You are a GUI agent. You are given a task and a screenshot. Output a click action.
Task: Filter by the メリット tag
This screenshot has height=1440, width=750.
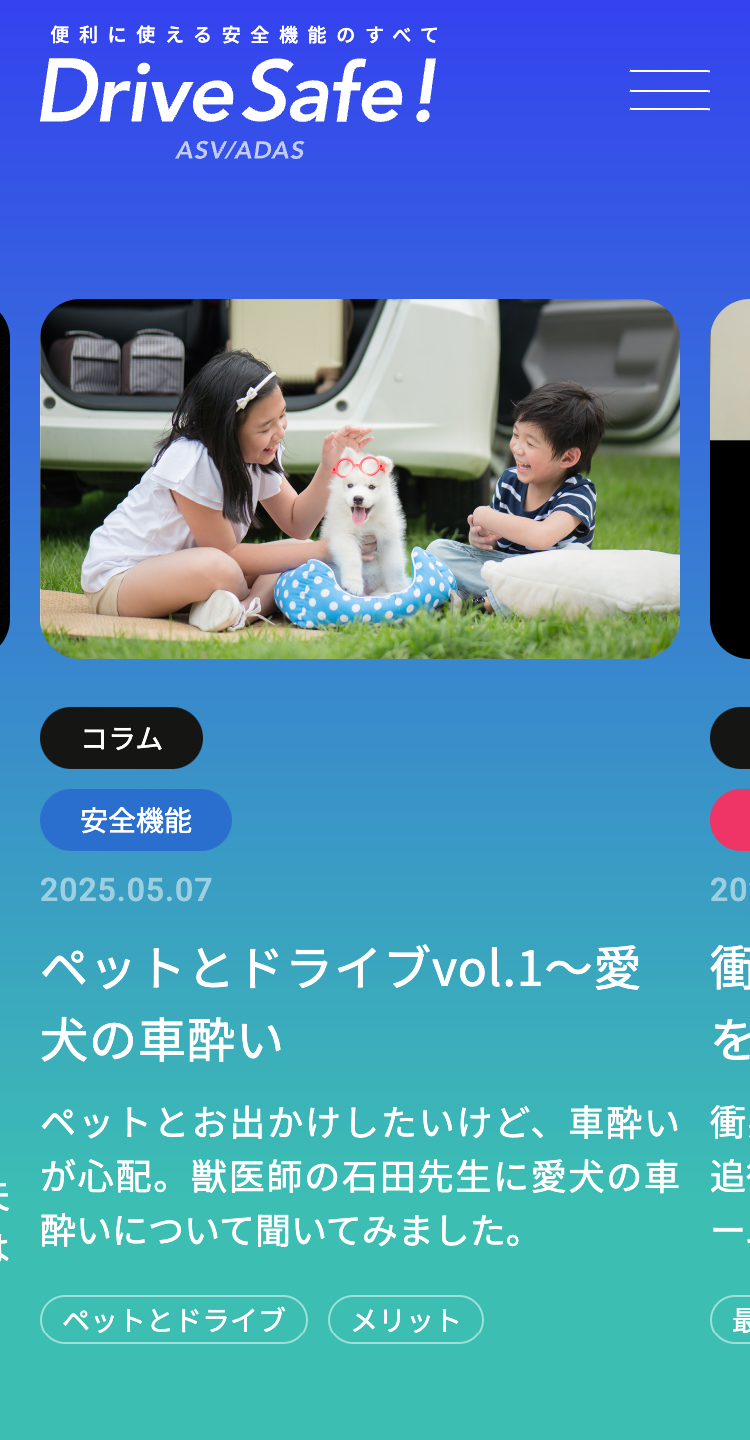coord(406,1319)
